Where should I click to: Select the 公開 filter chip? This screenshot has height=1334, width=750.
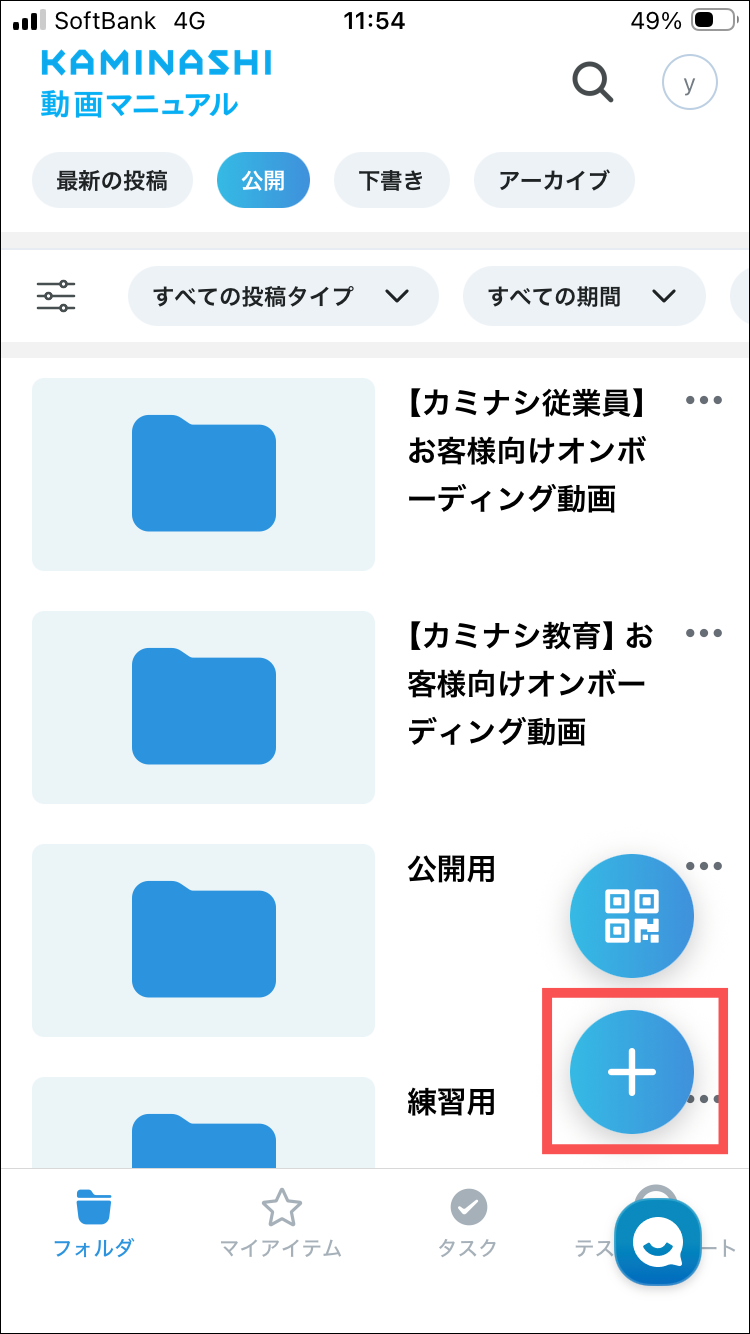(x=263, y=180)
